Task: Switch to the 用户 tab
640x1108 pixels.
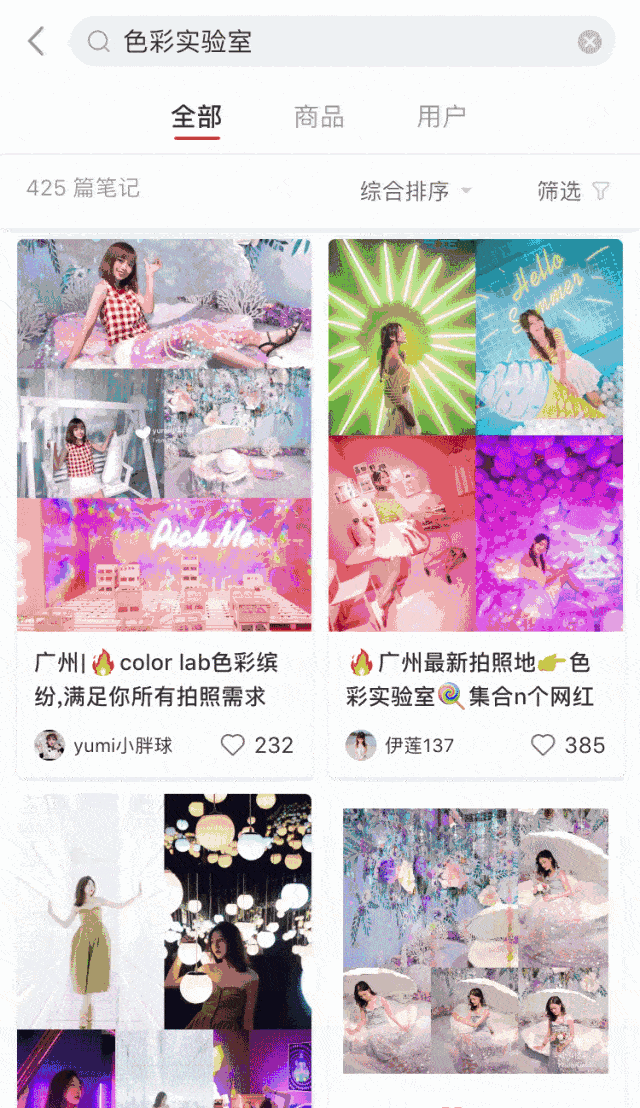Action: pyautogui.click(x=441, y=117)
